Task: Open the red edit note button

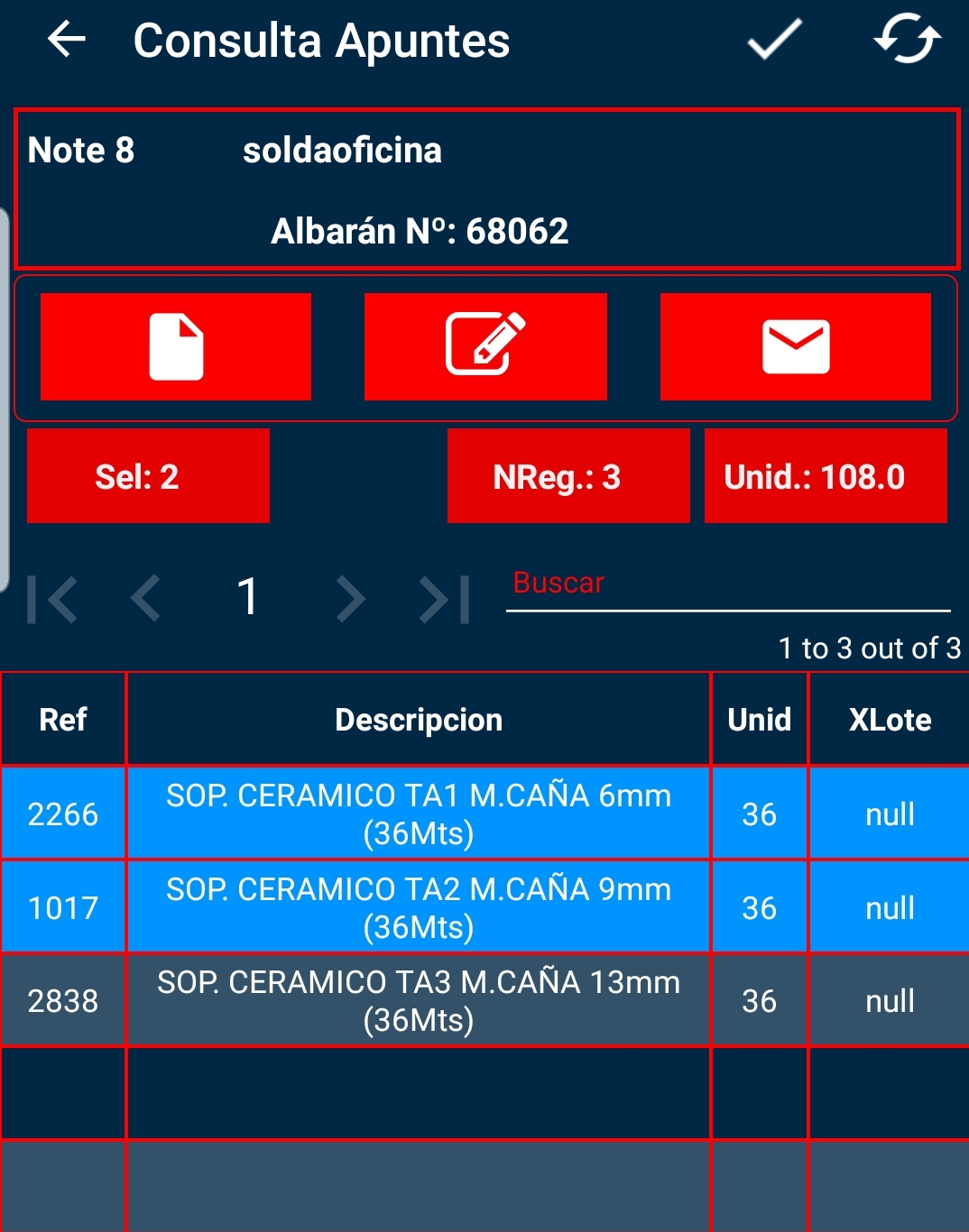Action: 485,346
